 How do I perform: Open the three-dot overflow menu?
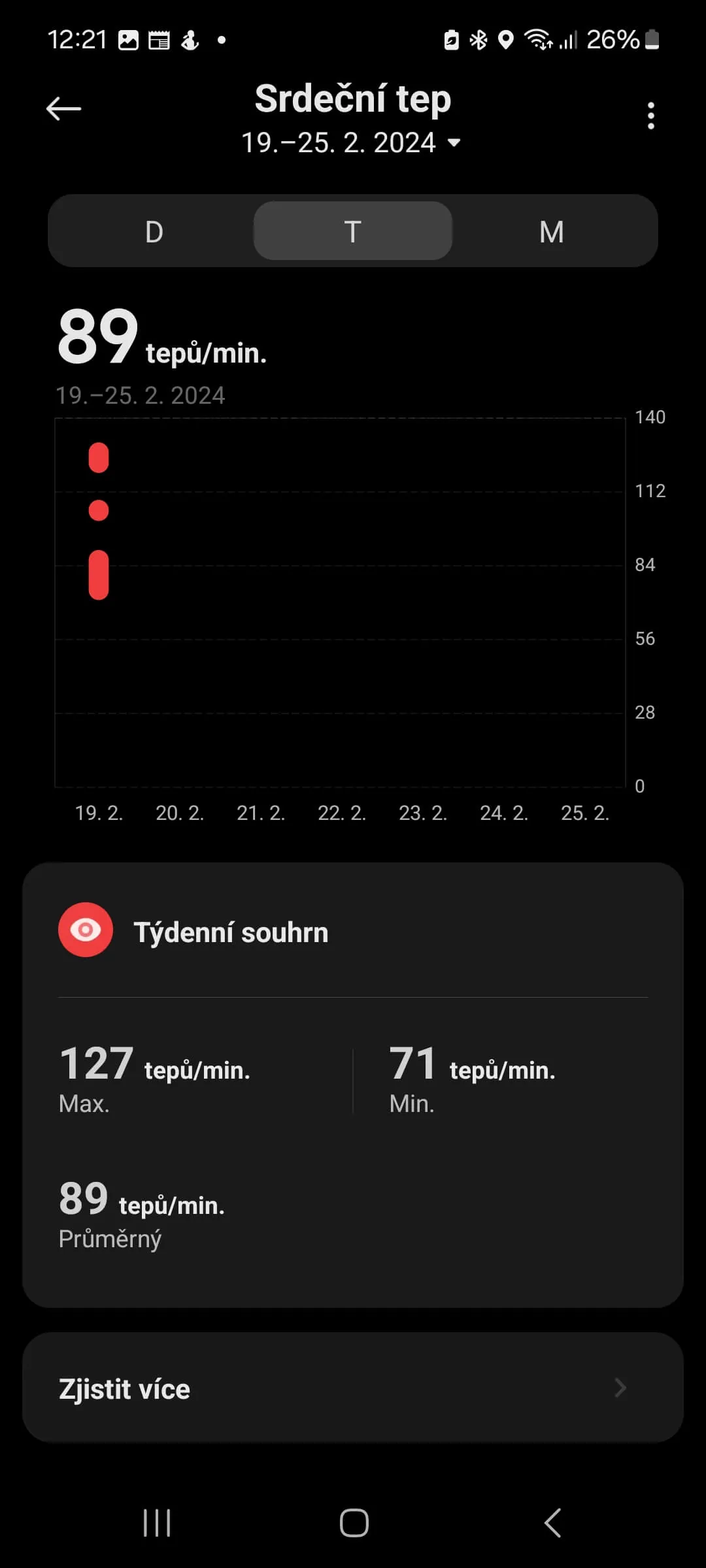tap(650, 116)
